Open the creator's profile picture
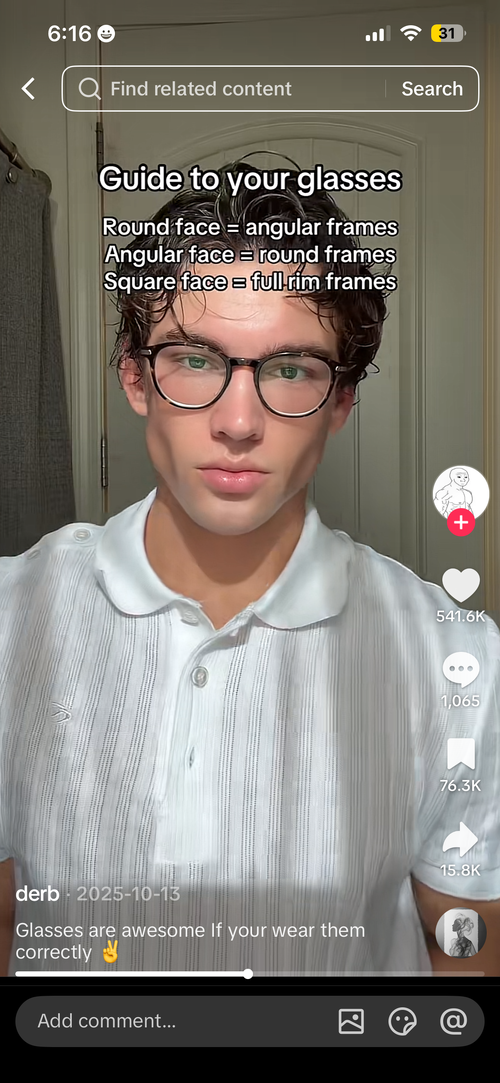This screenshot has width=500, height=1083. point(461,493)
